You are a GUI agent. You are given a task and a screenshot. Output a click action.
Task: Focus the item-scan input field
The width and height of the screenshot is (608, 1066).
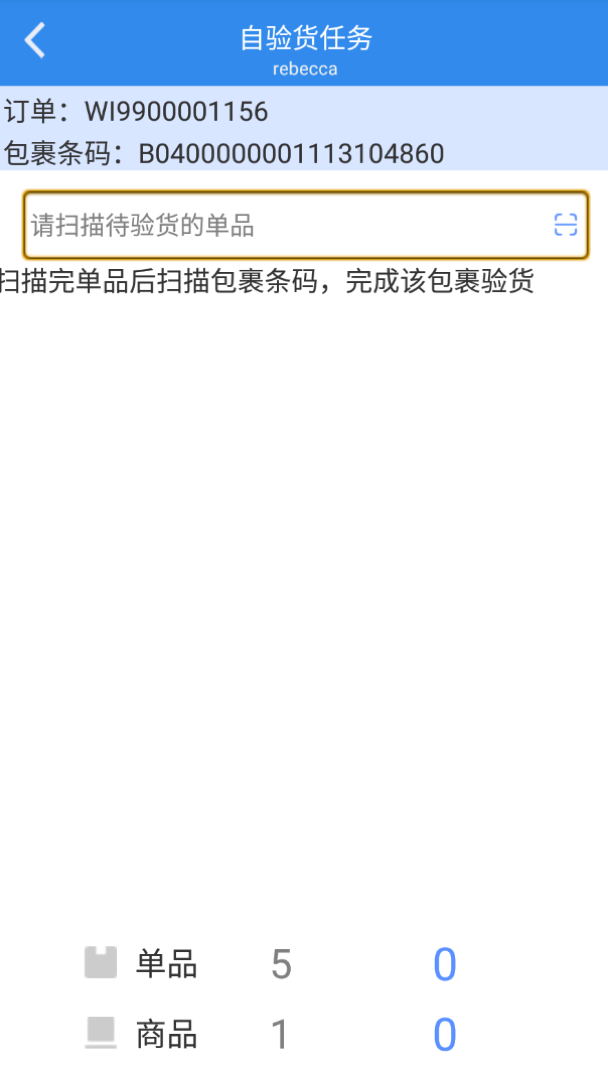point(305,225)
